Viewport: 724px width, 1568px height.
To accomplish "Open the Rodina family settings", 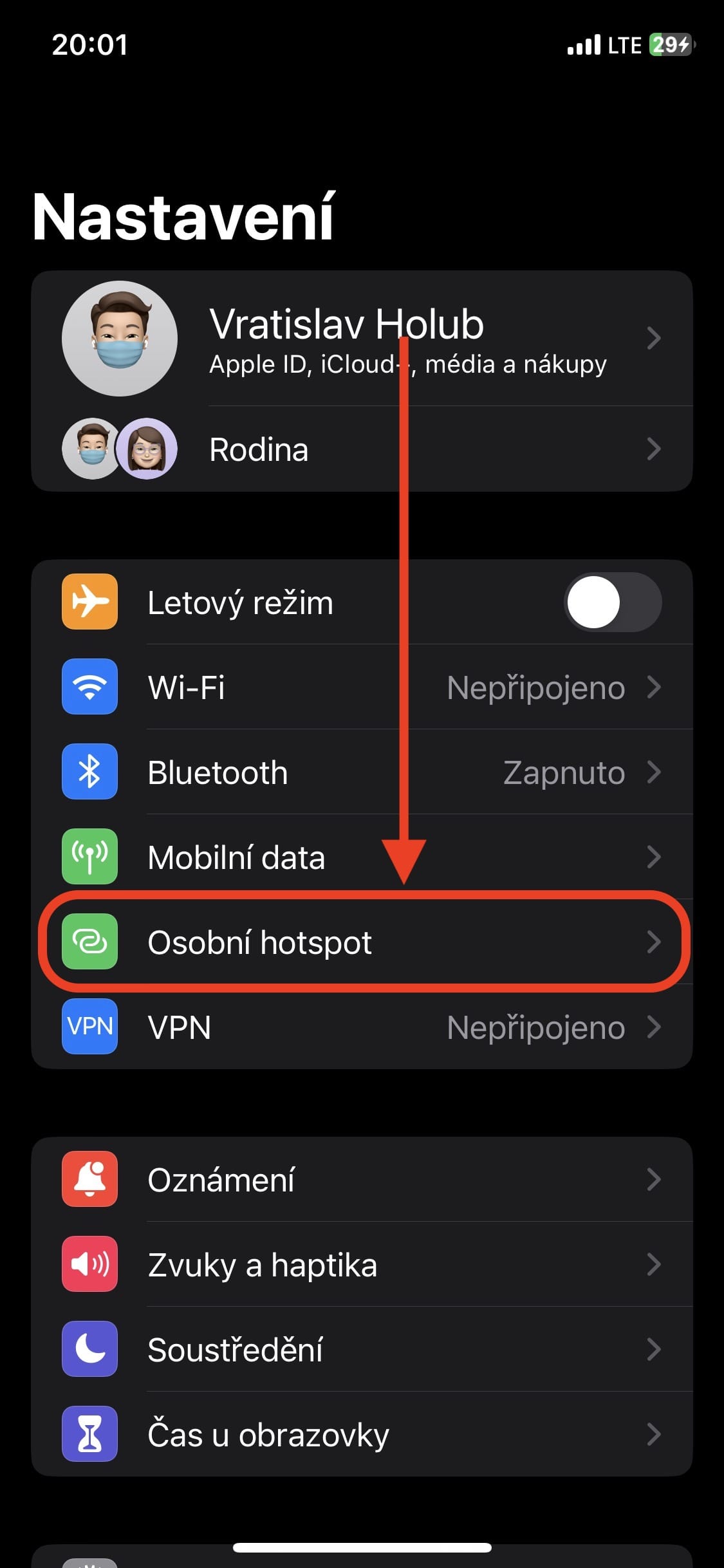I will tap(360, 449).
